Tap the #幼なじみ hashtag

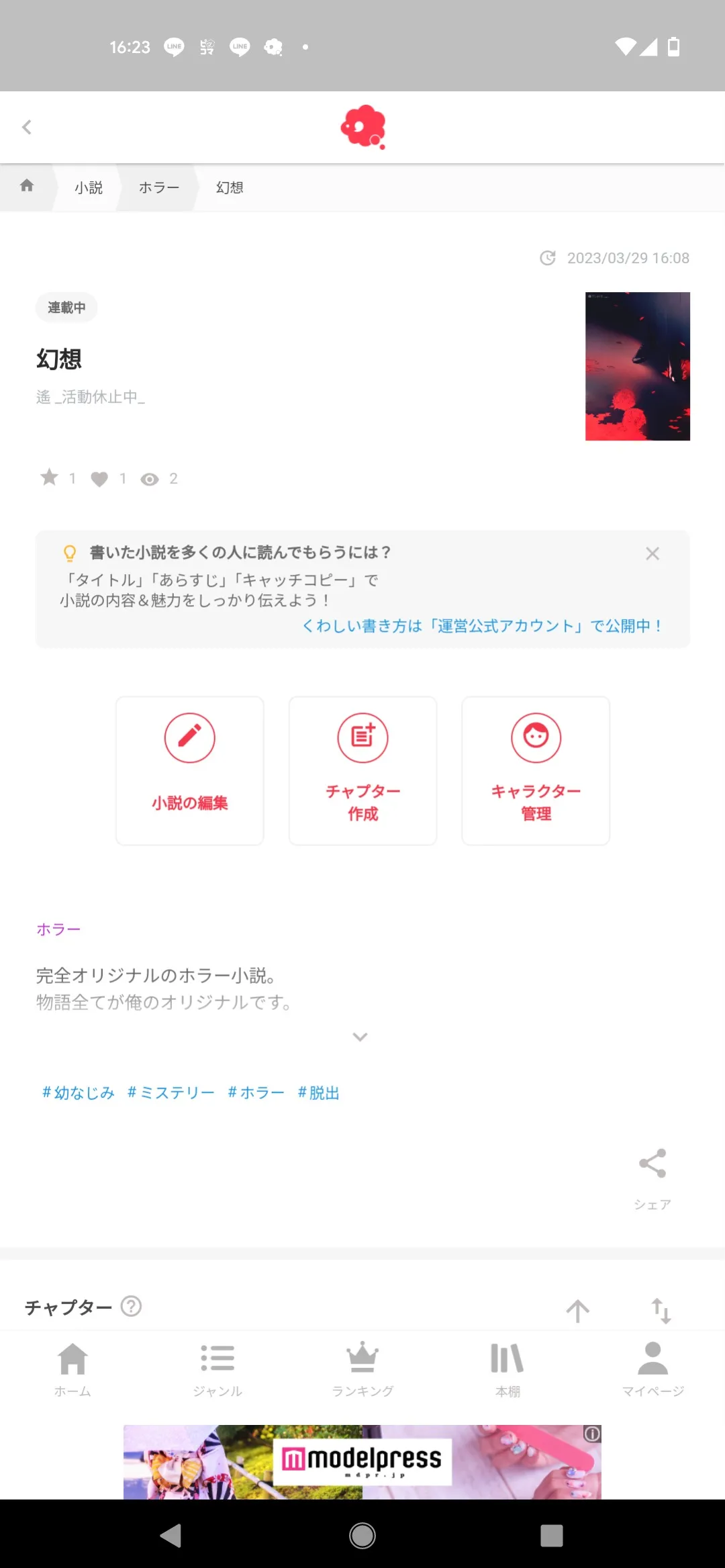pos(79,1093)
